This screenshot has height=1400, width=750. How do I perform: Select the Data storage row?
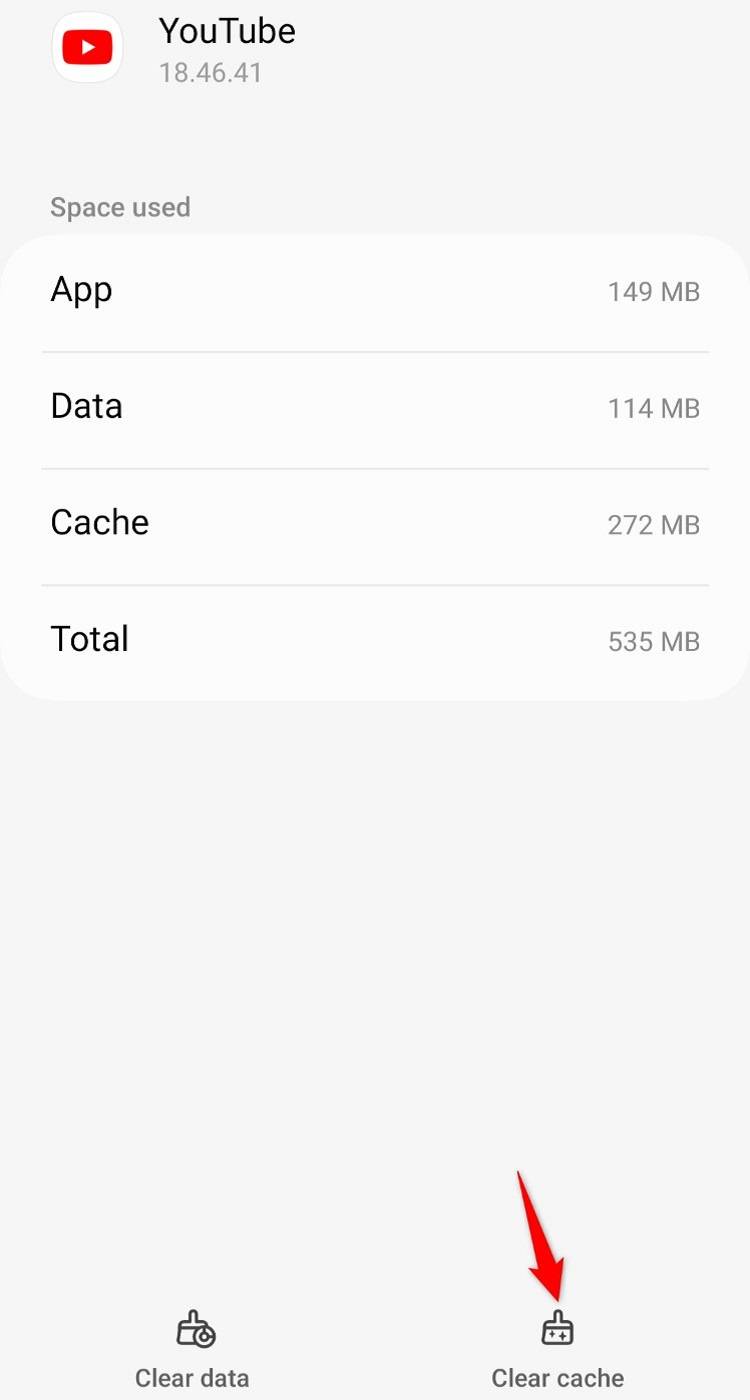tap(375, 407)
